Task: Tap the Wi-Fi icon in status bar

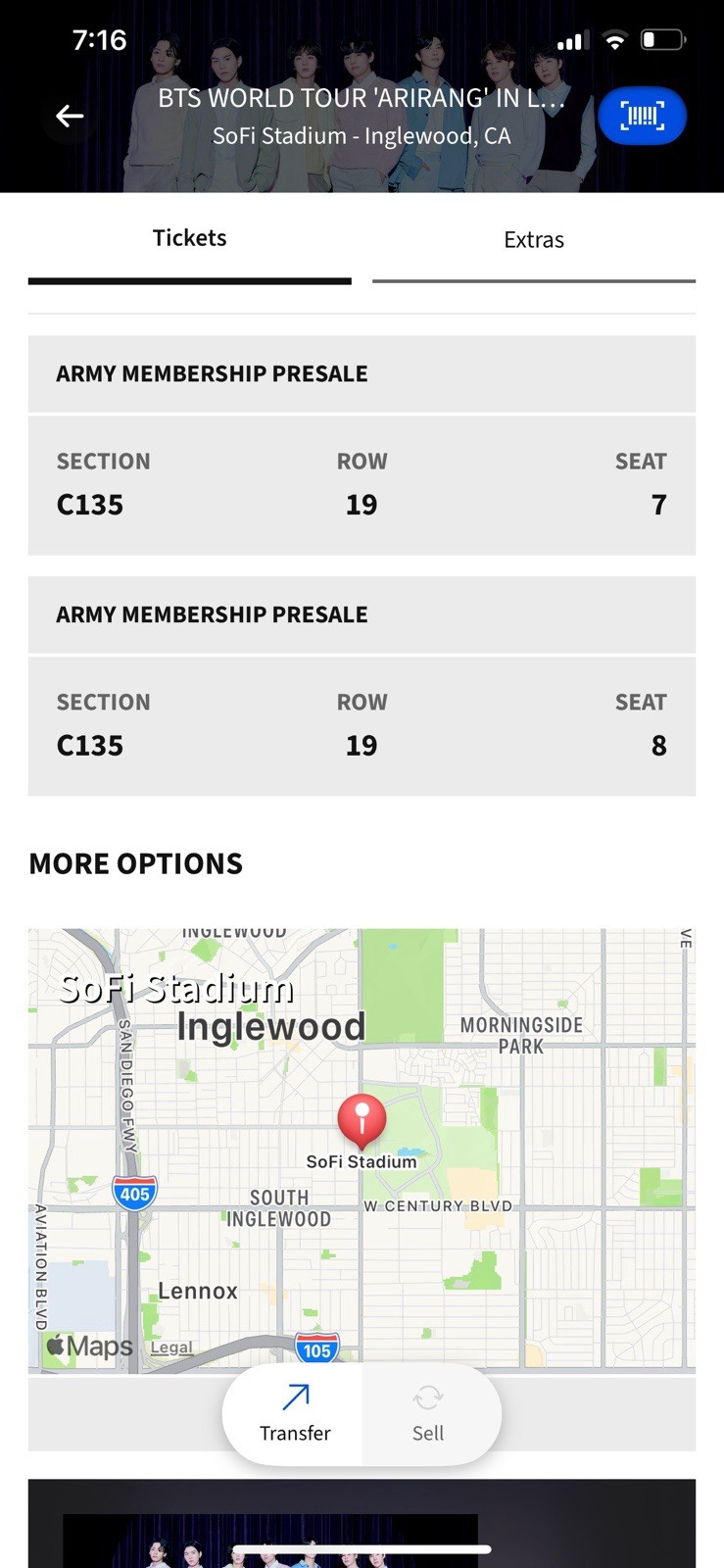Action: tap(615, 39)
